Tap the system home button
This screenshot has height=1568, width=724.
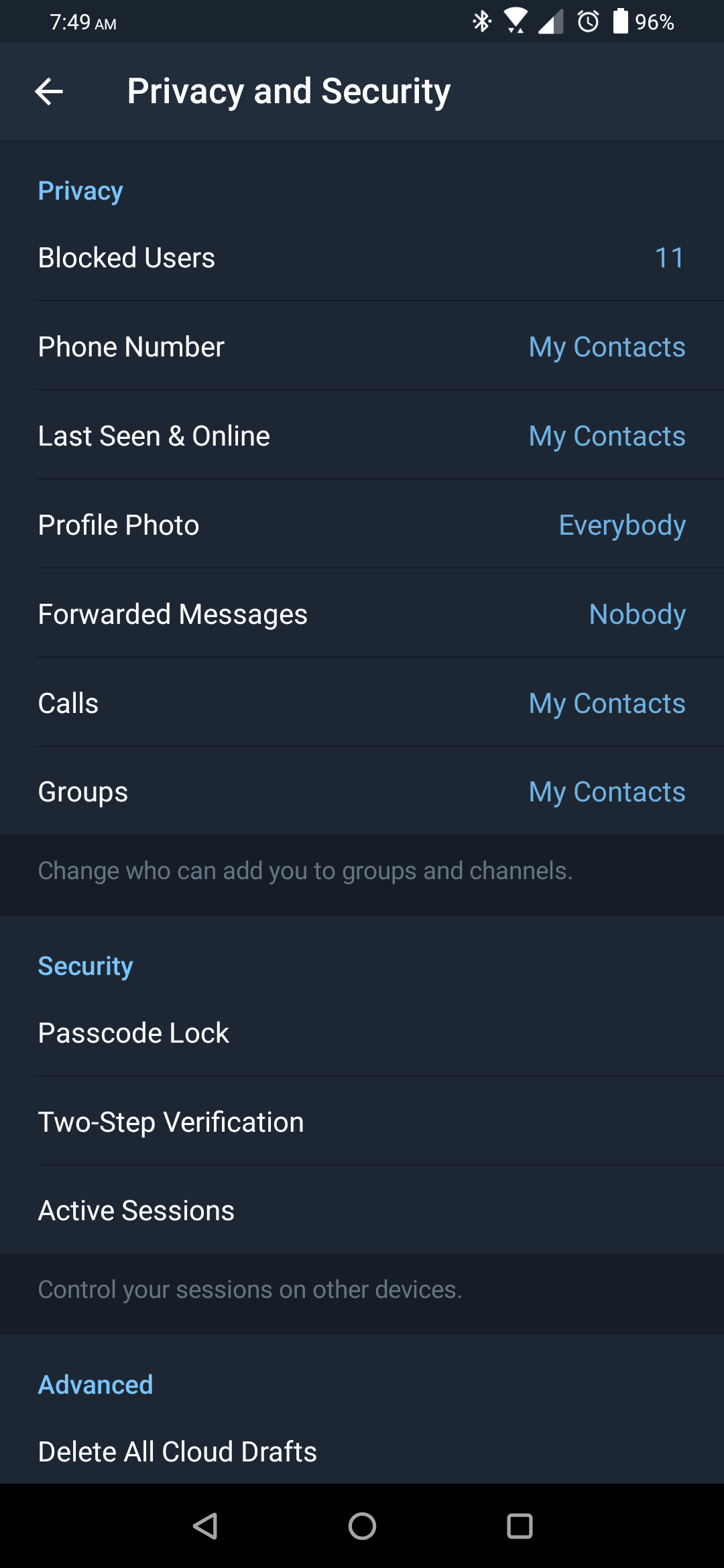pyautogui.click(x=362, y=1526)
